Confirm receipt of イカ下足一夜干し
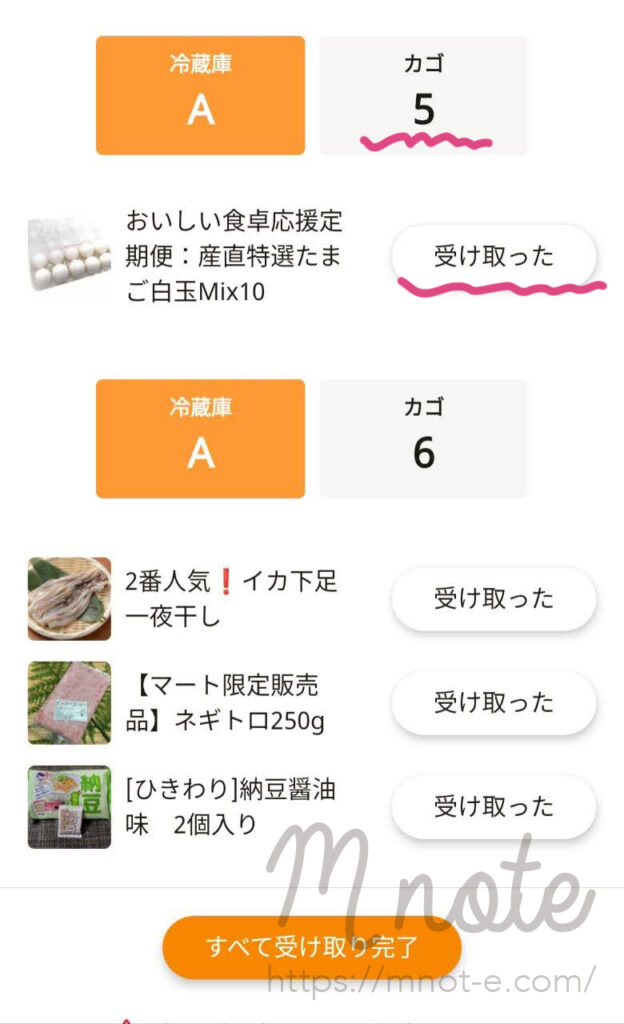624x1024 pixels. click(493, 599)
